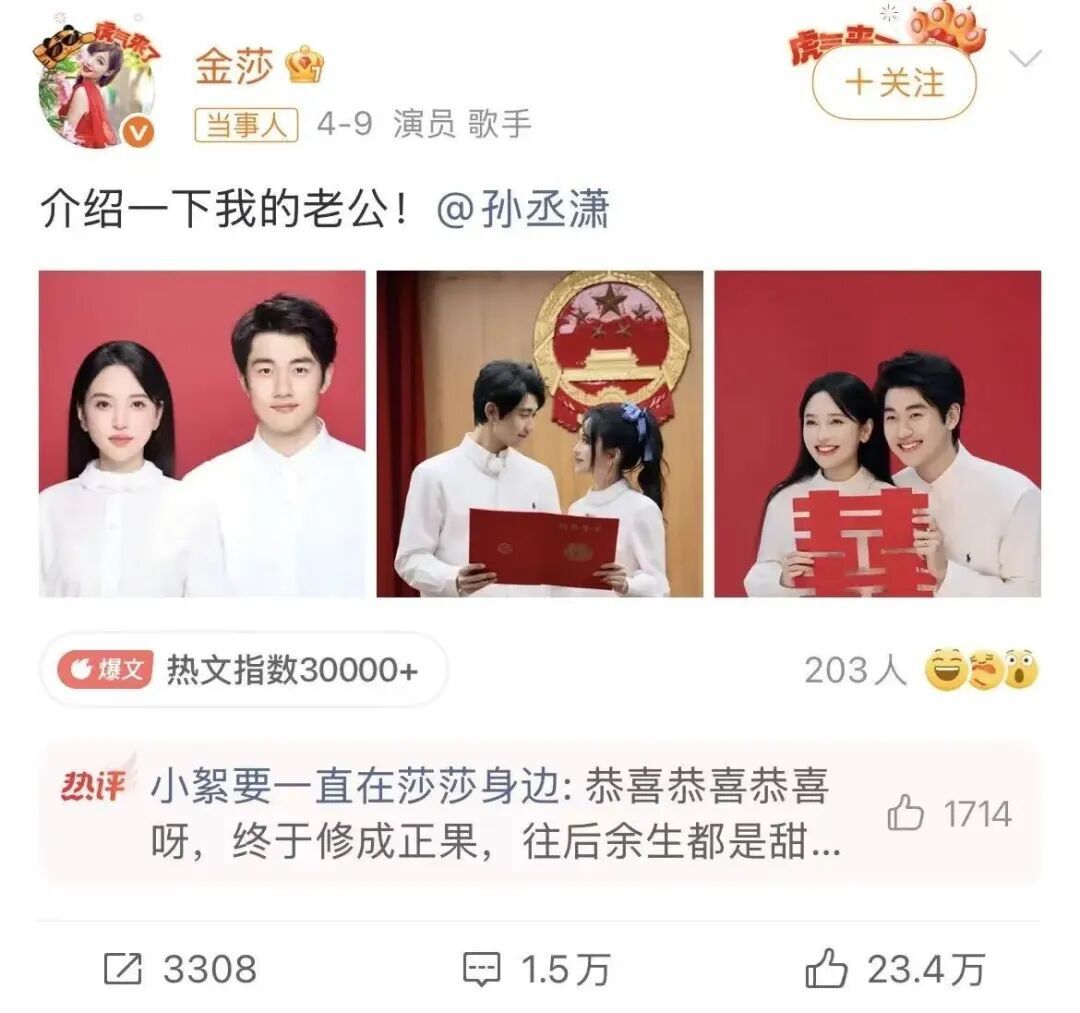The width and height of the screenshot is (1080, 1013).
Task: Open the 1.5万 comments
Action: pos(535,969)
